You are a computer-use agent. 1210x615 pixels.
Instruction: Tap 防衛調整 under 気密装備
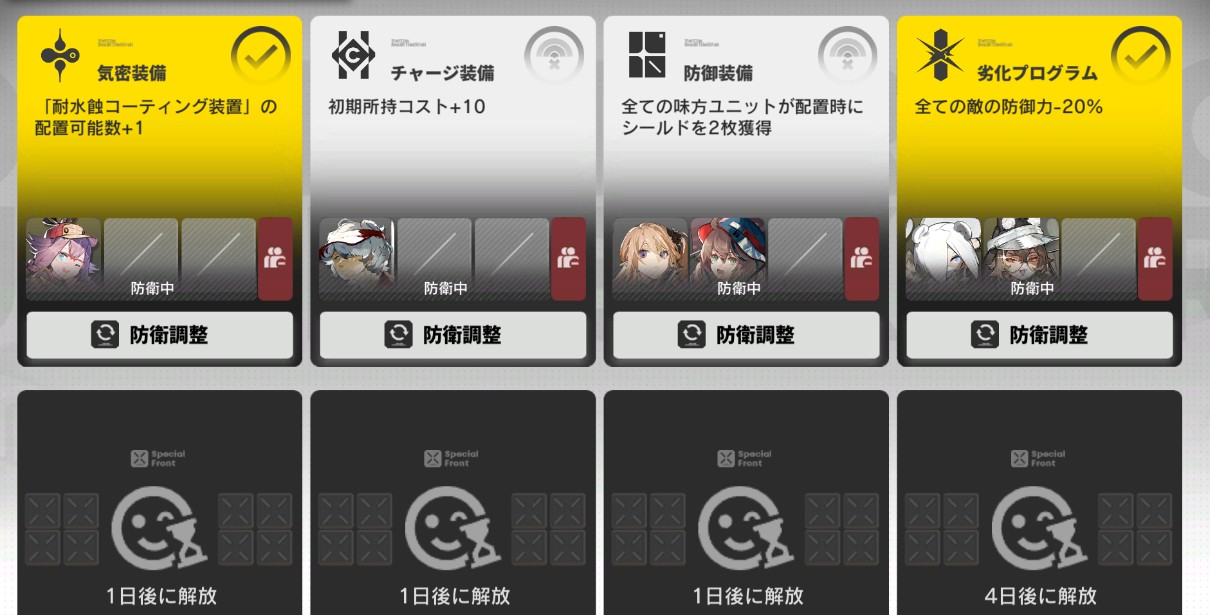click(x=159, y=335)
